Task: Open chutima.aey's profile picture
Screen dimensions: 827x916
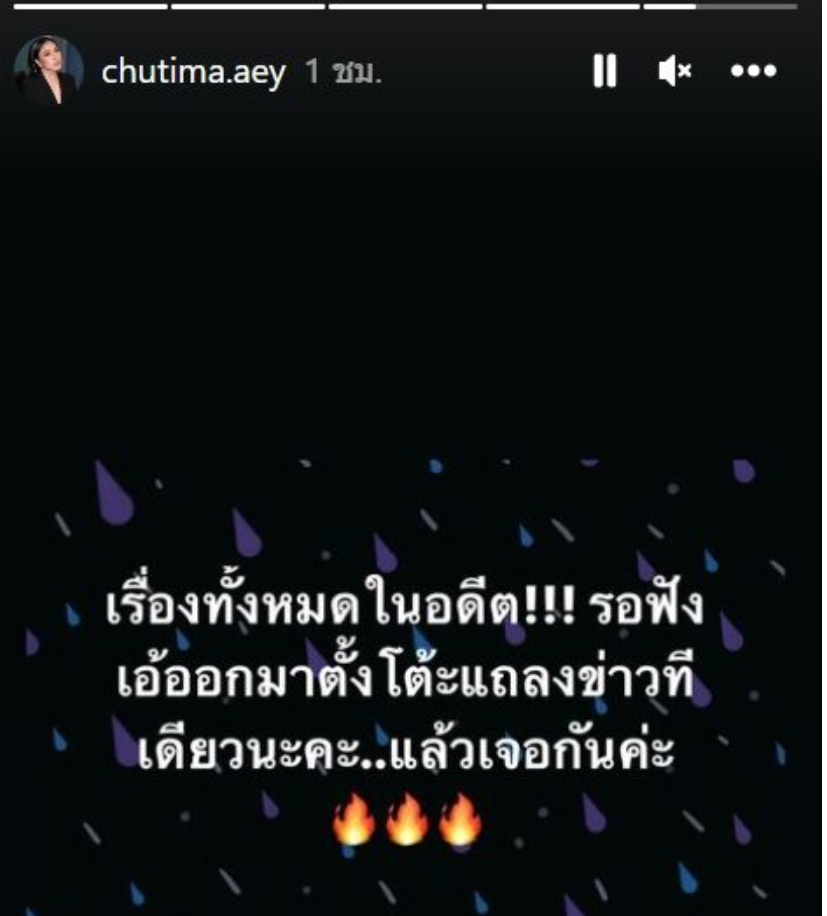Action: pyautogui.click(x=48, y=71)
